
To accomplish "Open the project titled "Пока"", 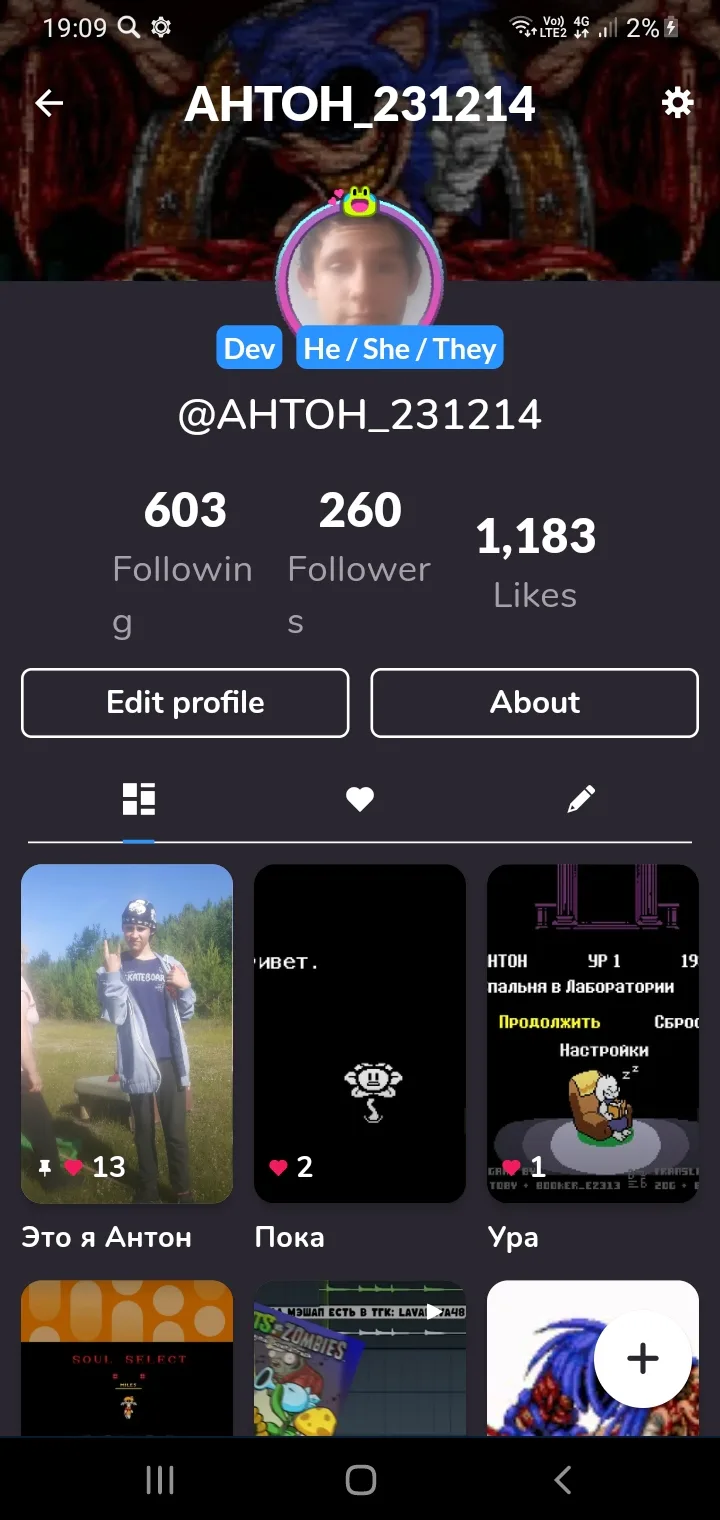I will (x=360, y=1033).
